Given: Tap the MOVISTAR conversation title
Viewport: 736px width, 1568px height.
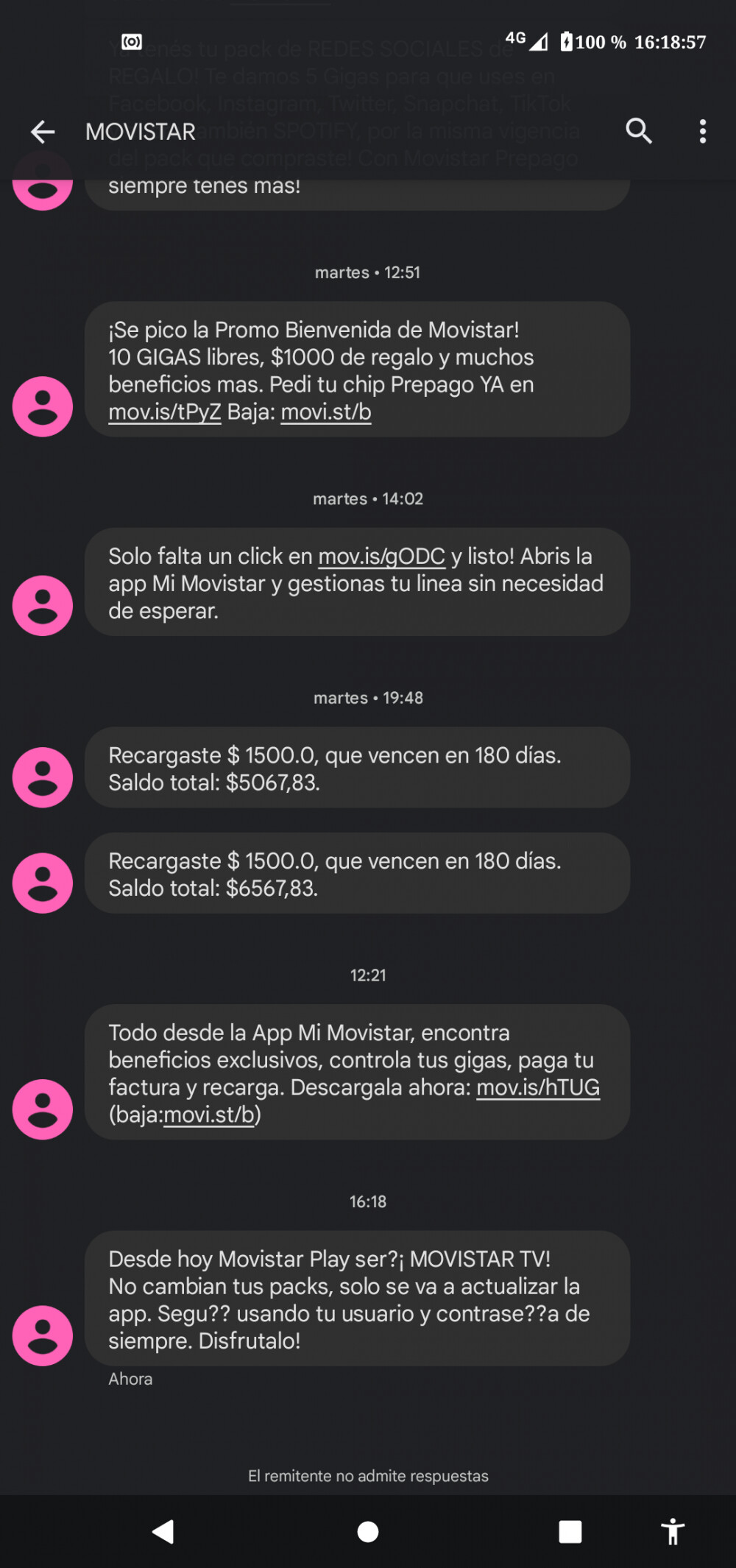Looking at the screenshot, I should coord(139,131).
